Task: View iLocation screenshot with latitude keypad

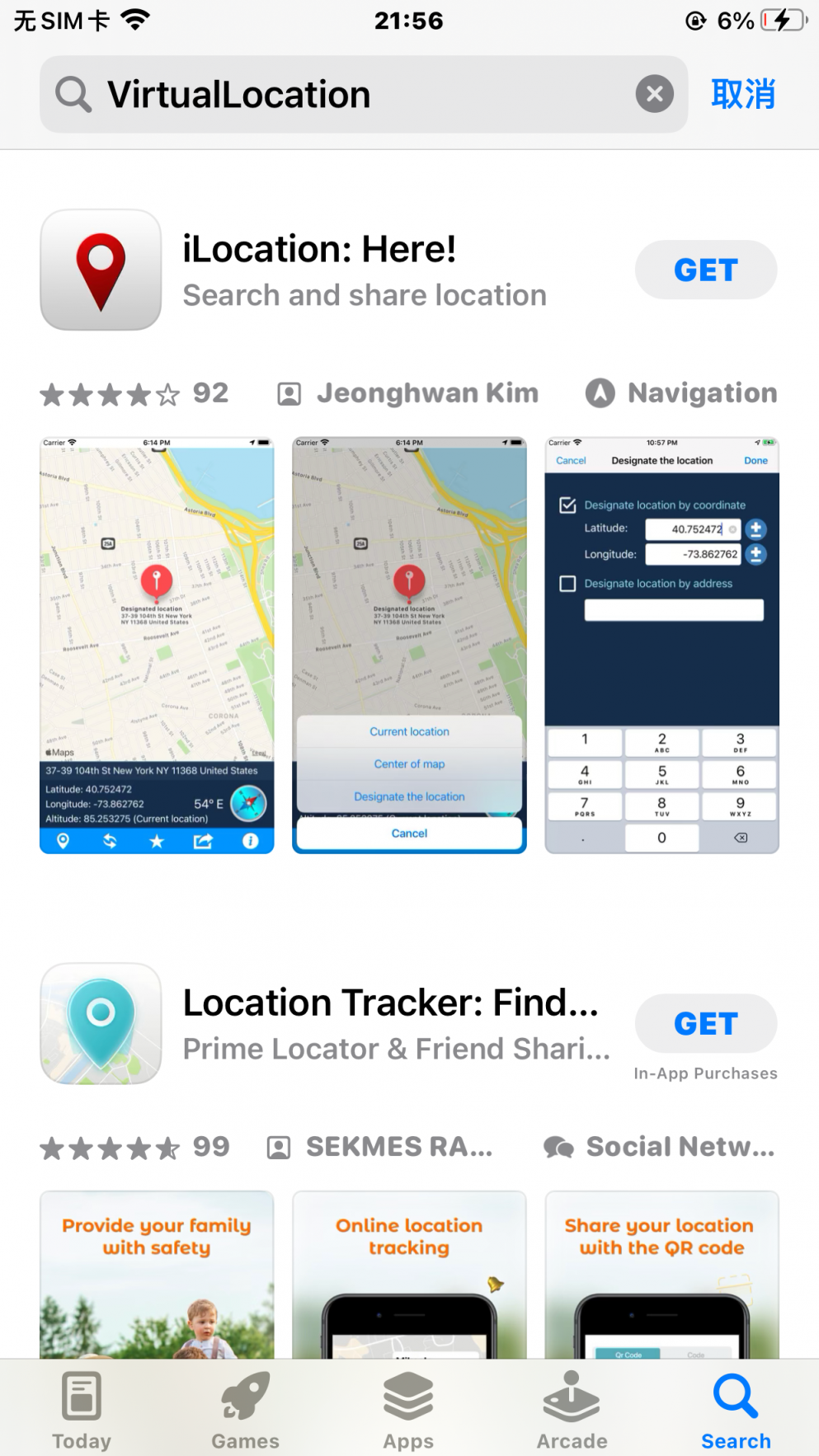Action: [661, 645]
